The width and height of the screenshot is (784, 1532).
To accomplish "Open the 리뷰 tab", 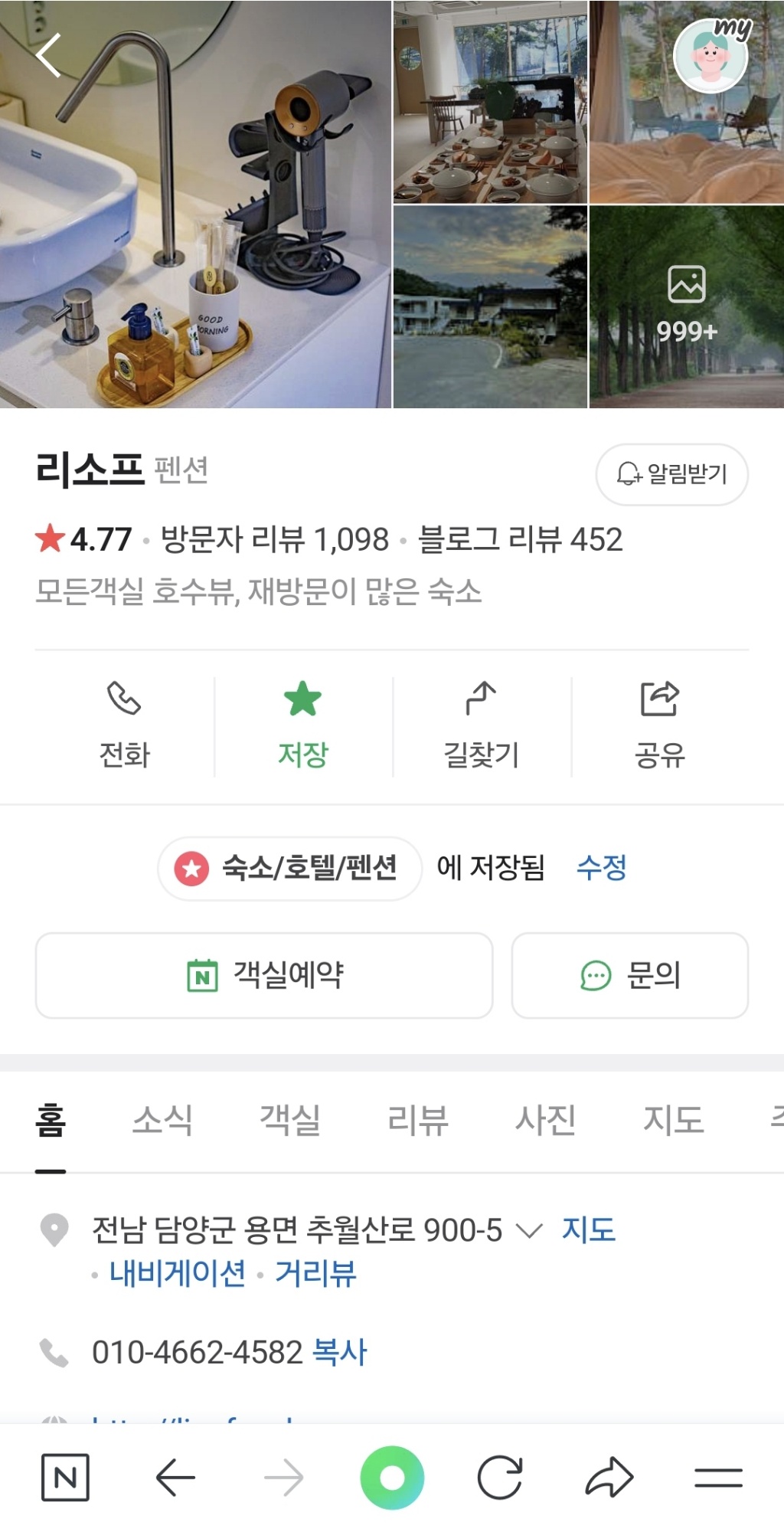I will [417, 1120].
